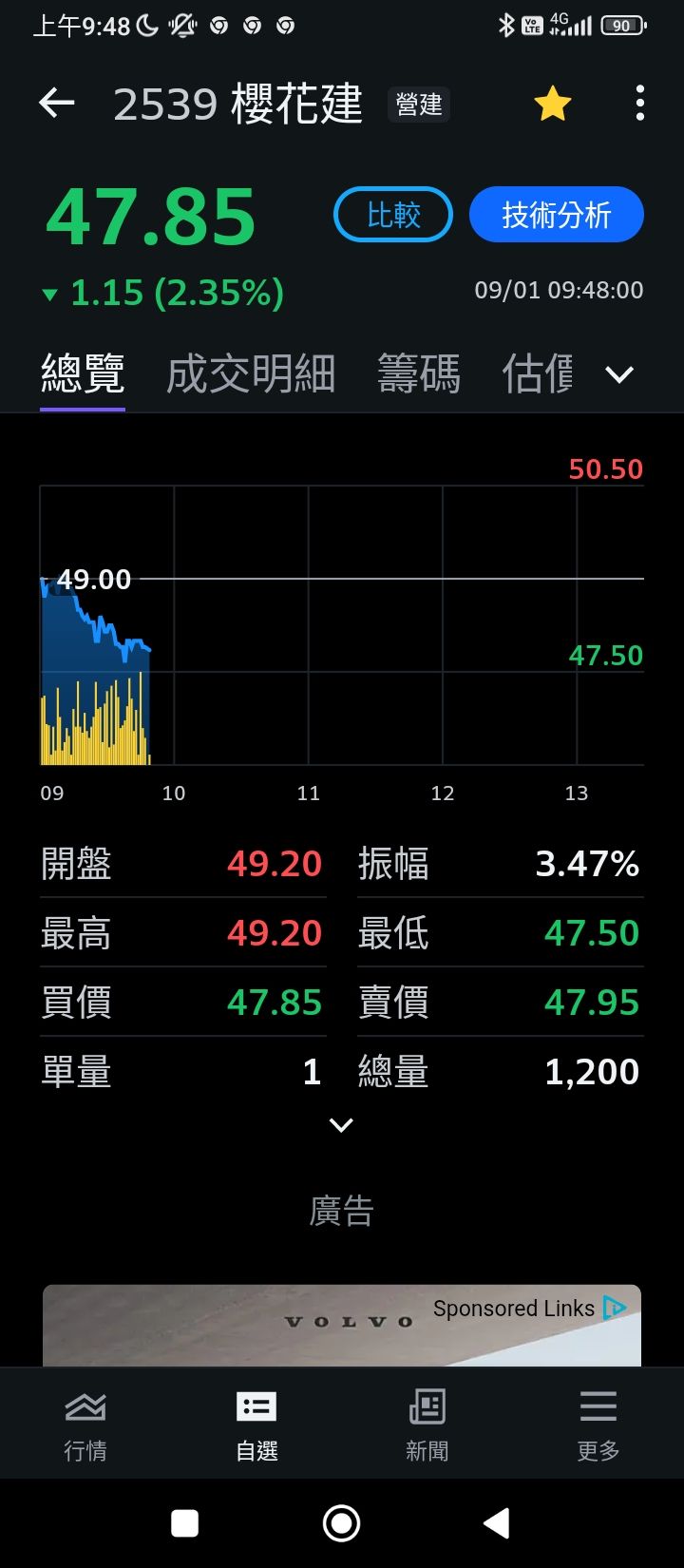
Task: Open recent apps via square button
Action: coord(185,1523)
